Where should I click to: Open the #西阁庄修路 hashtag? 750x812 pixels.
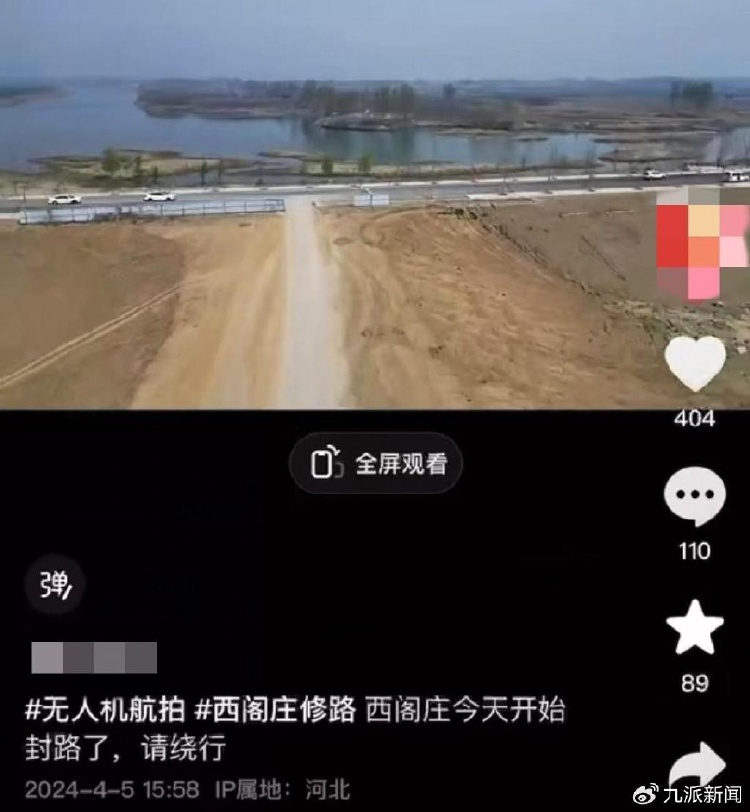pos(276,711)
